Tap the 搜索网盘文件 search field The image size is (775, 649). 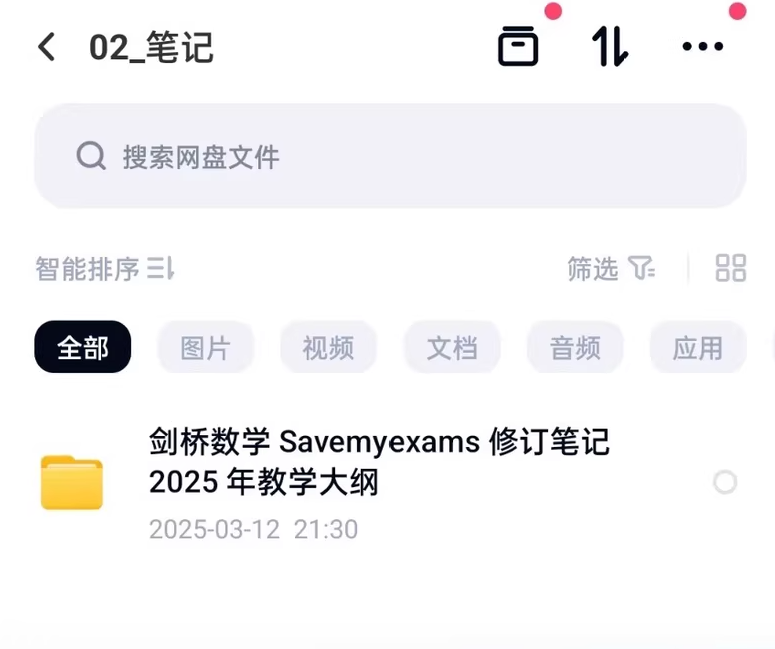pyautogui.click(x=390, y=156)
